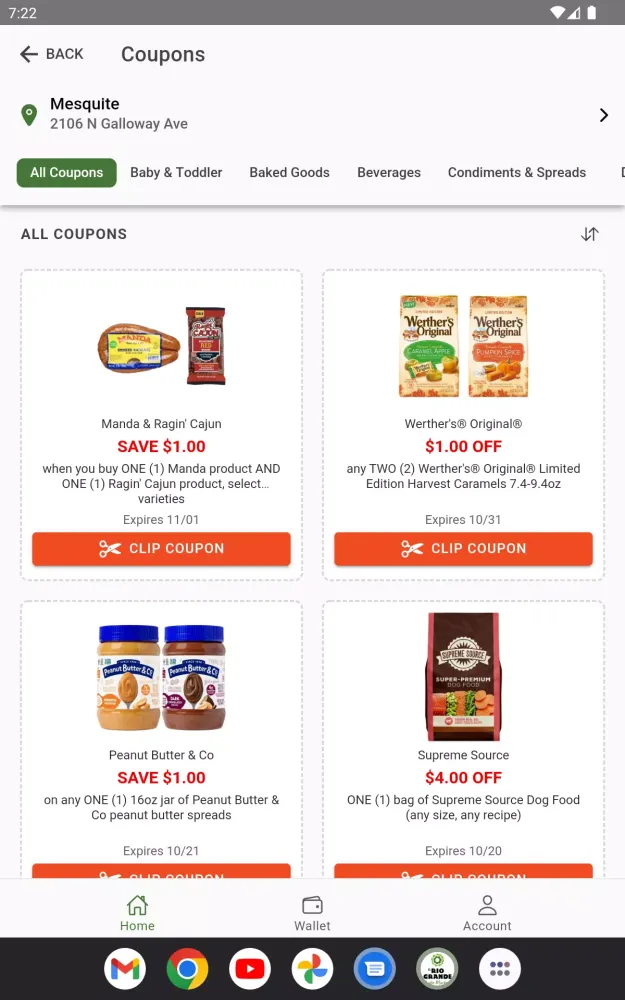
Task: Filter by Condiments & Spreads
Action: 516,172
